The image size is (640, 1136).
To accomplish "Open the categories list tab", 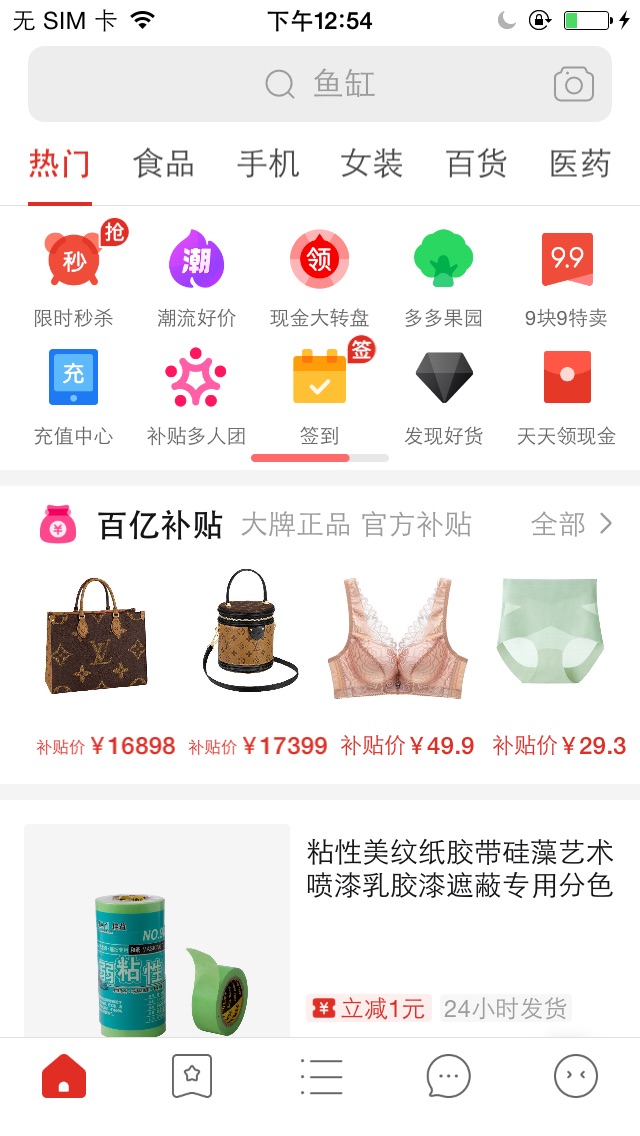I will 321,1077.
